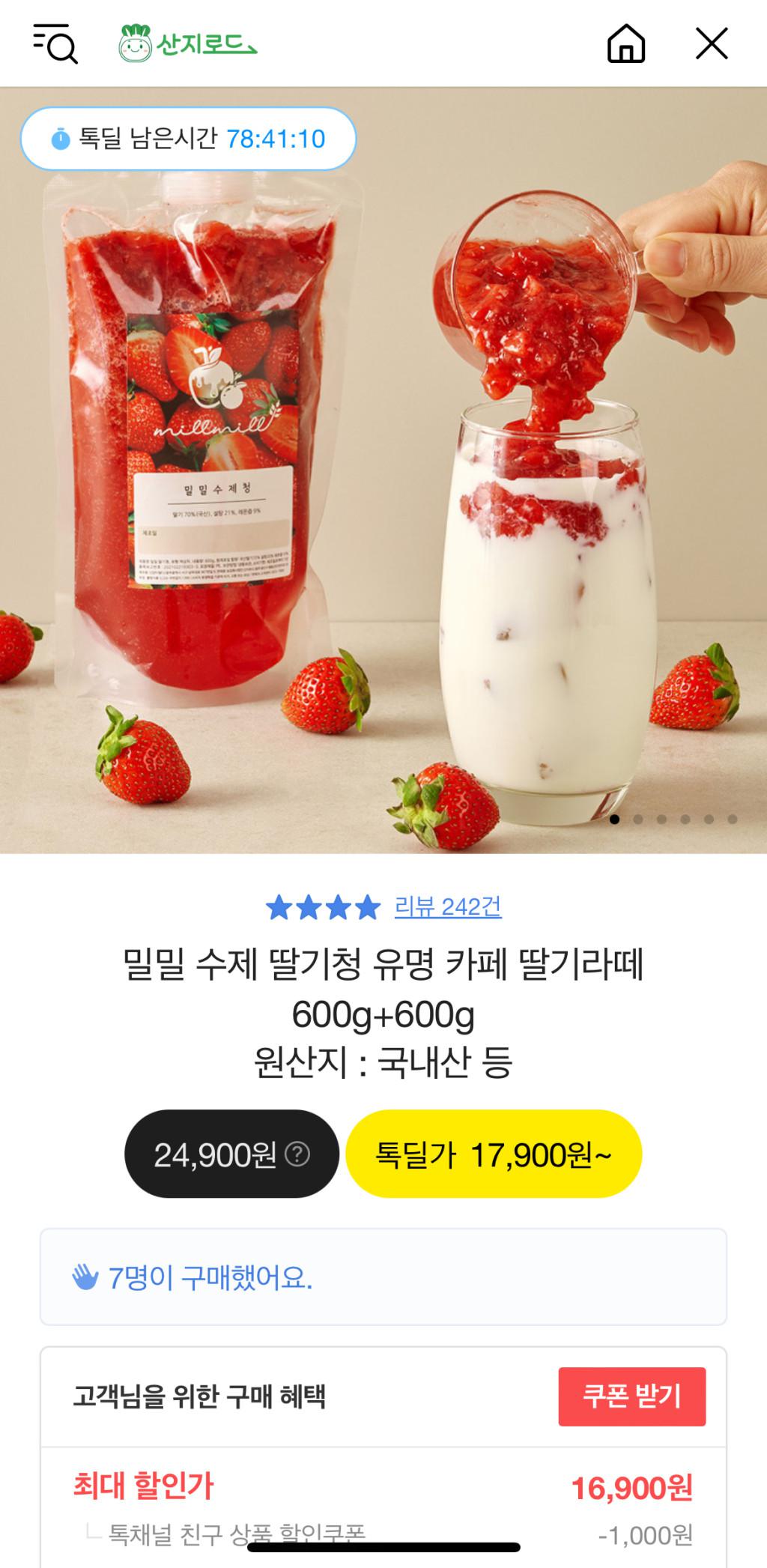Screen dimensions: 767x1568
Task: Open the menu search icon
Action: (55, 43)
